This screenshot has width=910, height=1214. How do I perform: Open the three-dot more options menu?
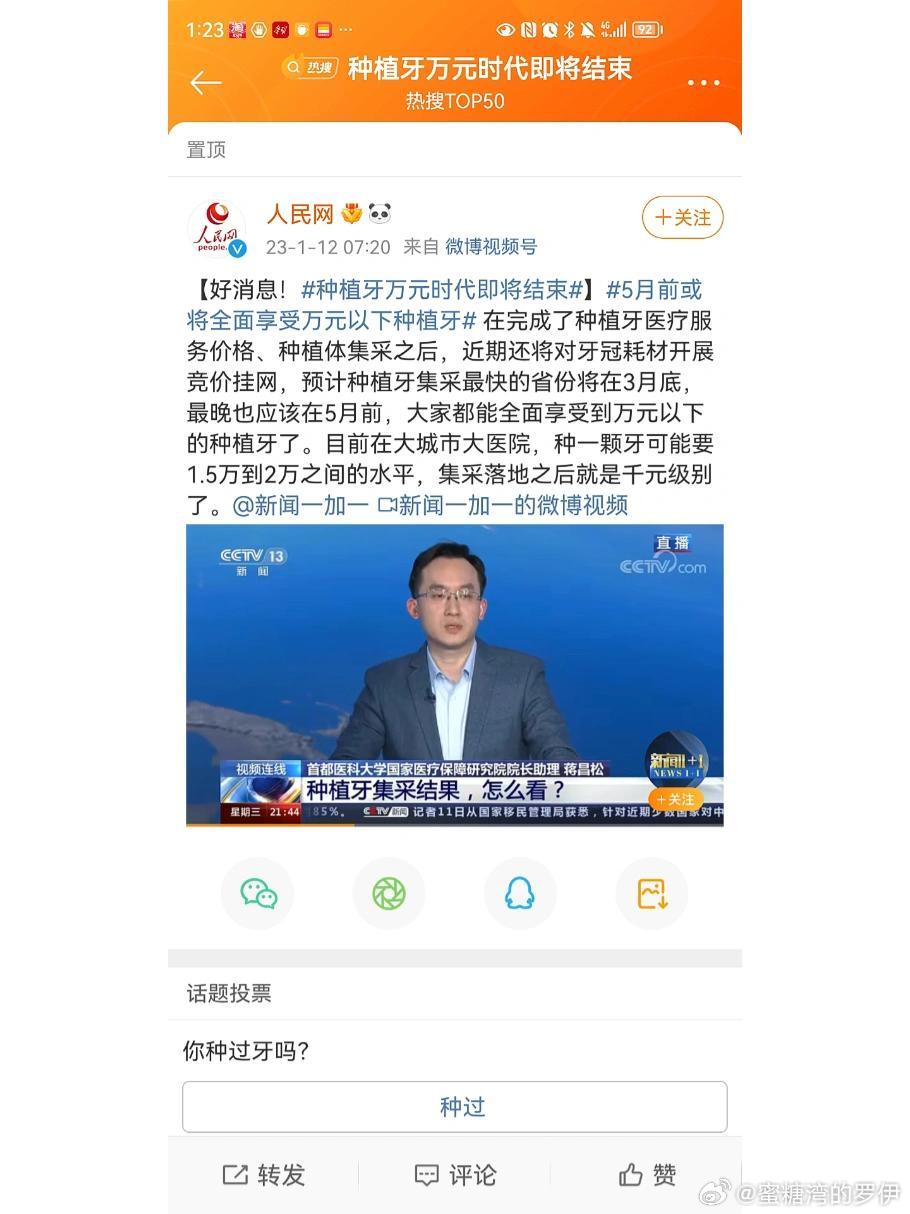[704, 82]
